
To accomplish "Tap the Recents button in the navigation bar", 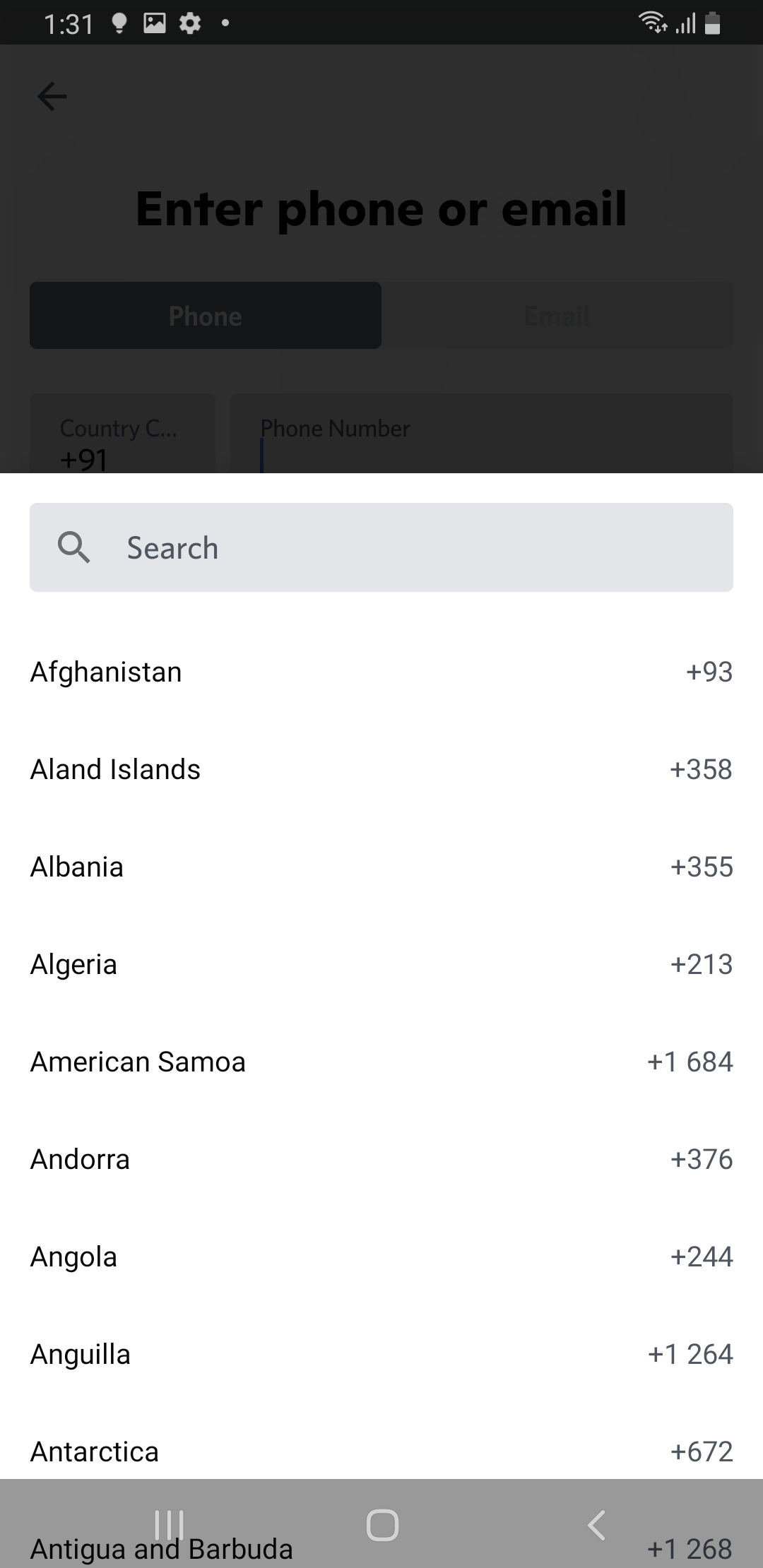I will 170,1523.
